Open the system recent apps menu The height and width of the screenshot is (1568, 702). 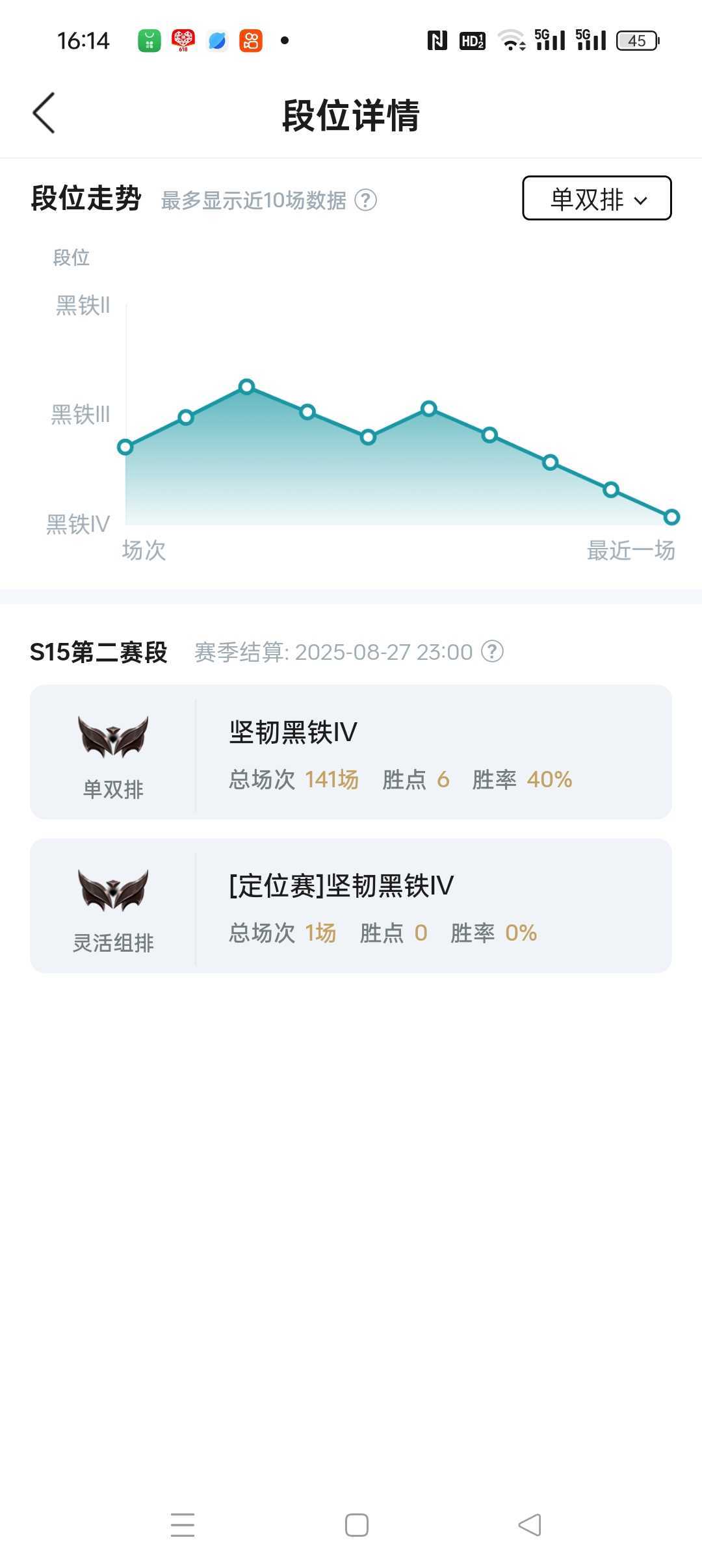(x=183, y=1525)
